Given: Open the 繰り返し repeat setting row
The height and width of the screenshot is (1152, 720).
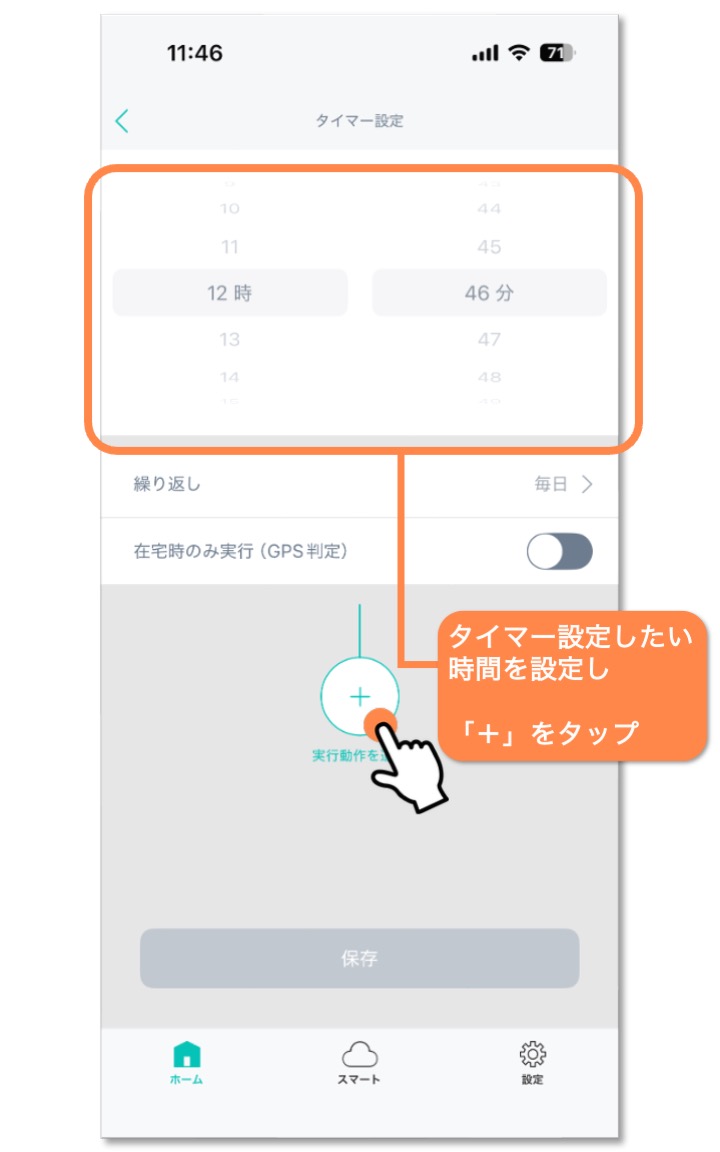Looking at the screenshot, I should (360, 484).
